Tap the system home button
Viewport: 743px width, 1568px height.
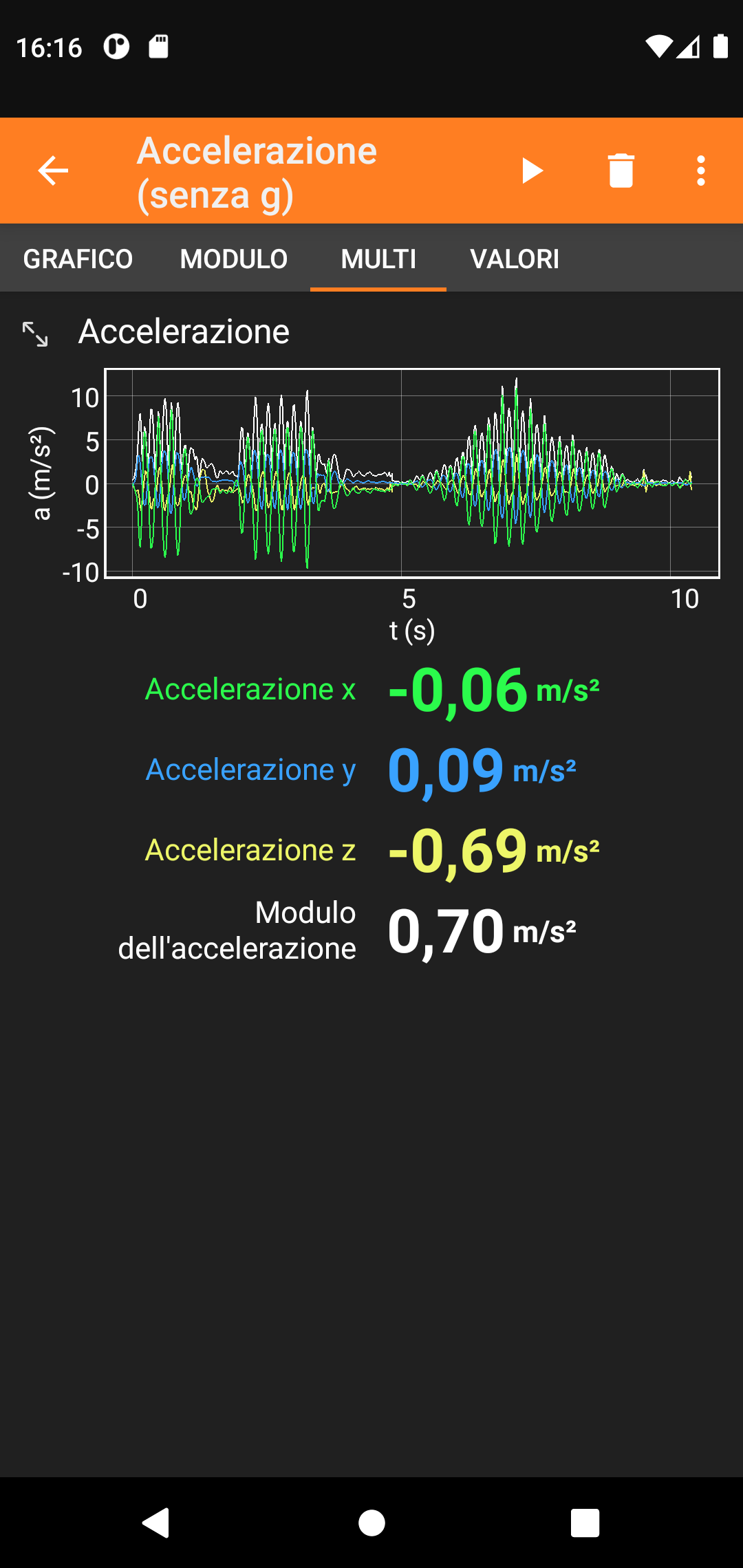371,1523
